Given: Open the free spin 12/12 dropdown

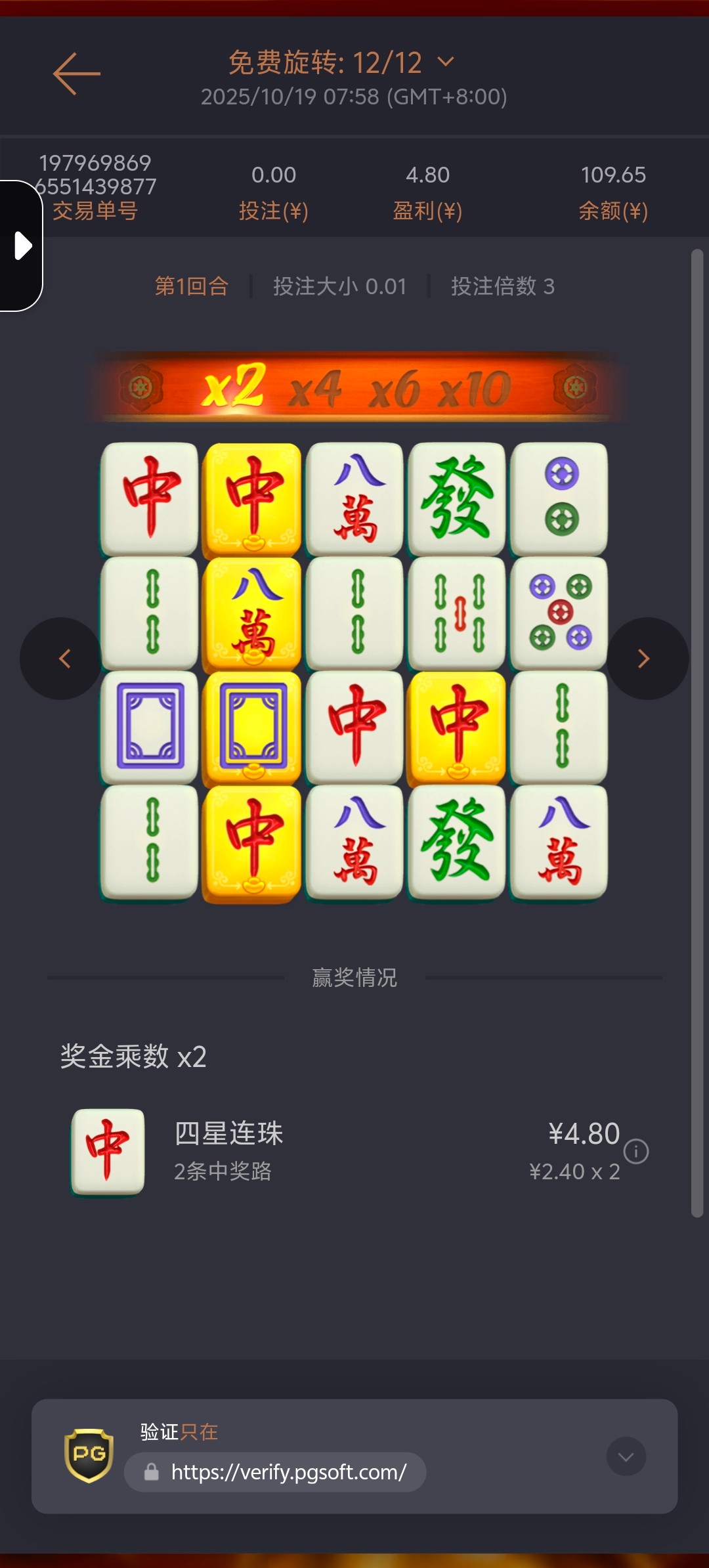Looking at the screenshot, I should click(x=445, y=62).
